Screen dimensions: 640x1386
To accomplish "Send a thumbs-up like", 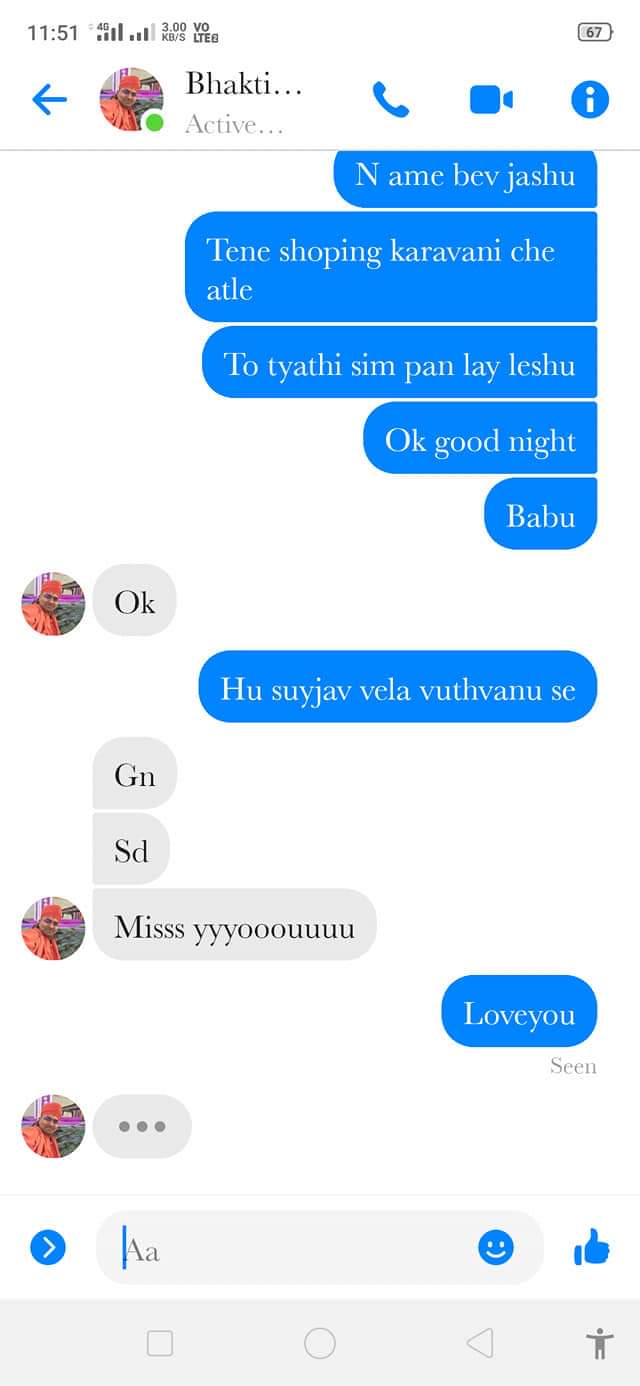I will pos(591,1247).
